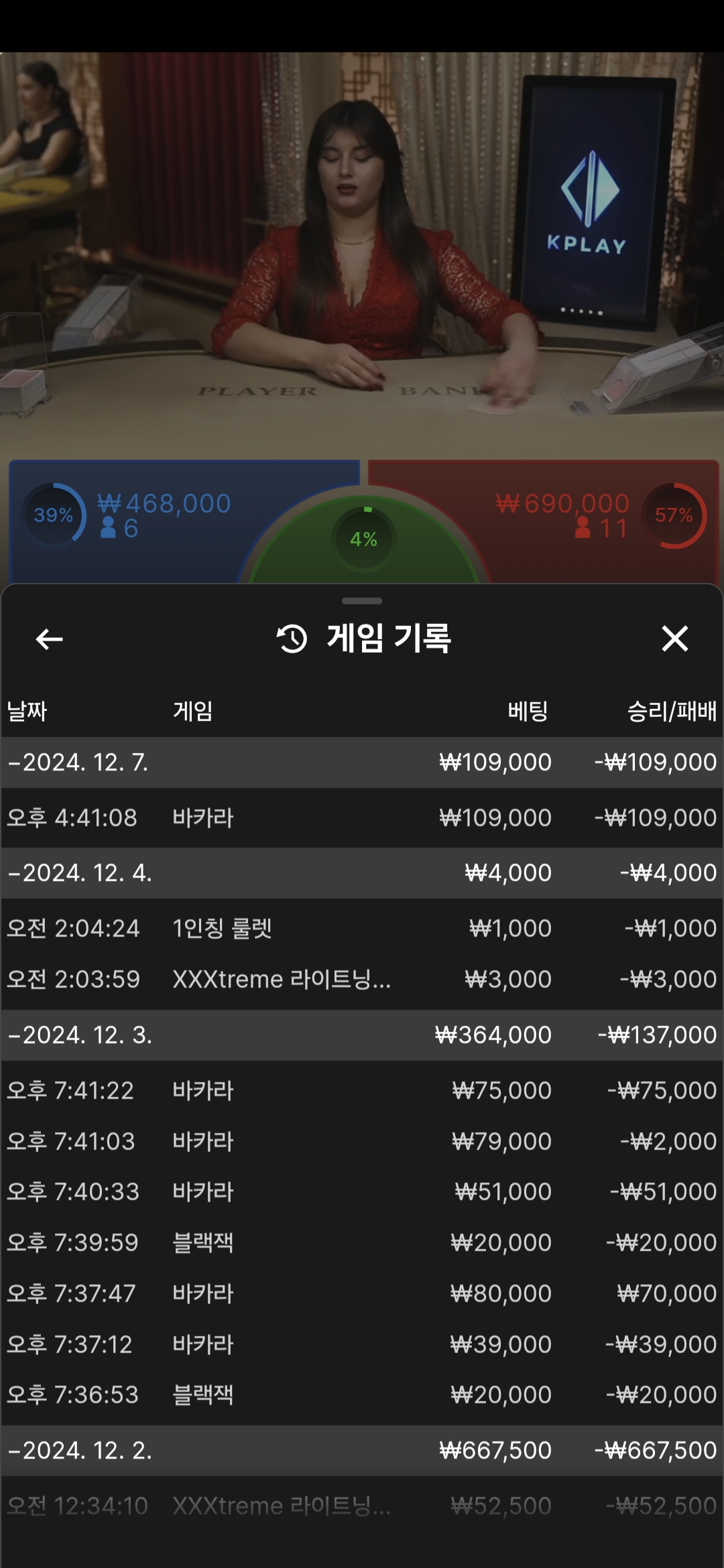
Task: Open the 오후 7:40:33 바카라 record
Action: tap(362, 1192)
